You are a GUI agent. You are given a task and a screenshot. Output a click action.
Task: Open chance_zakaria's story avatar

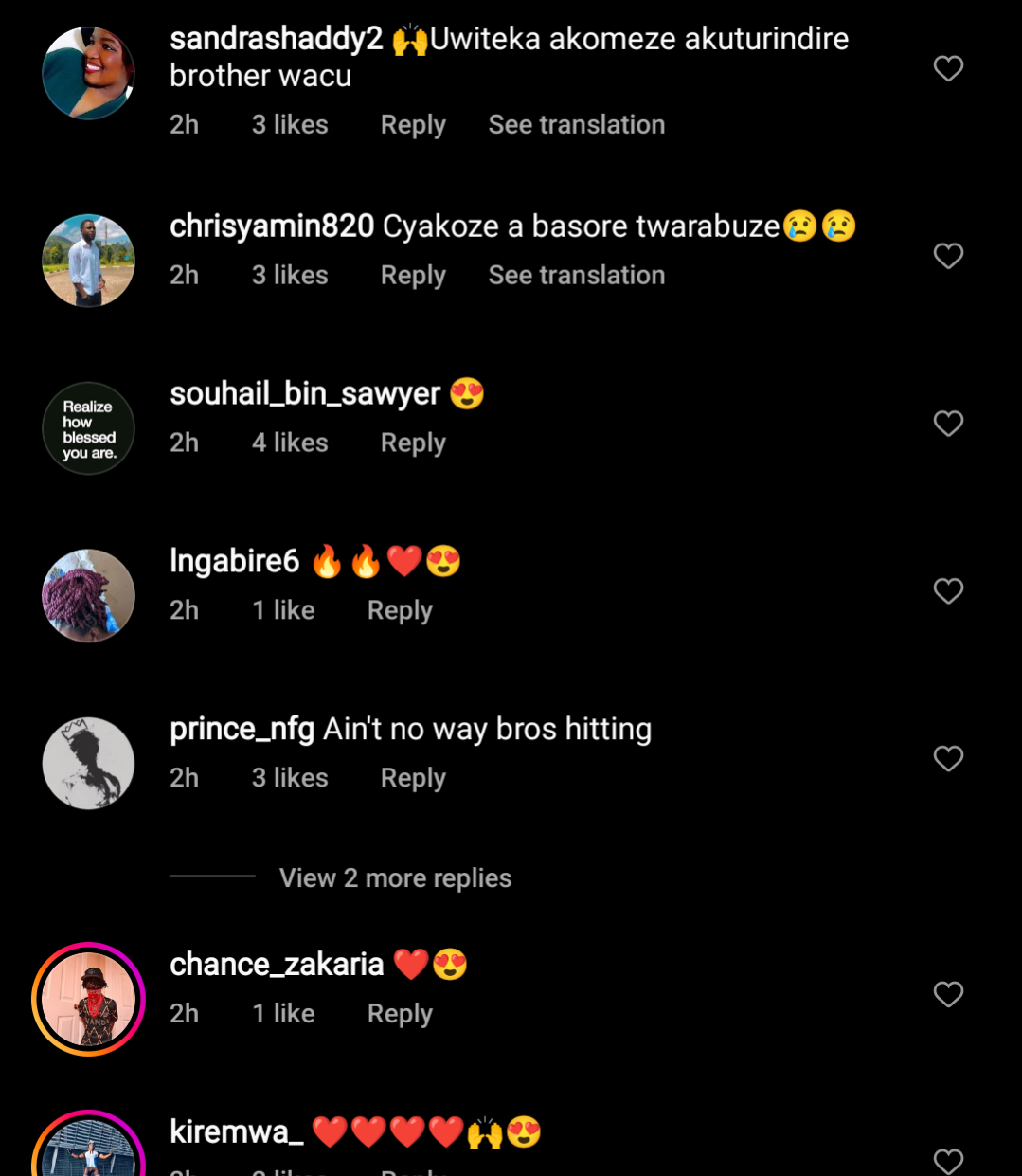coord(89,999)
